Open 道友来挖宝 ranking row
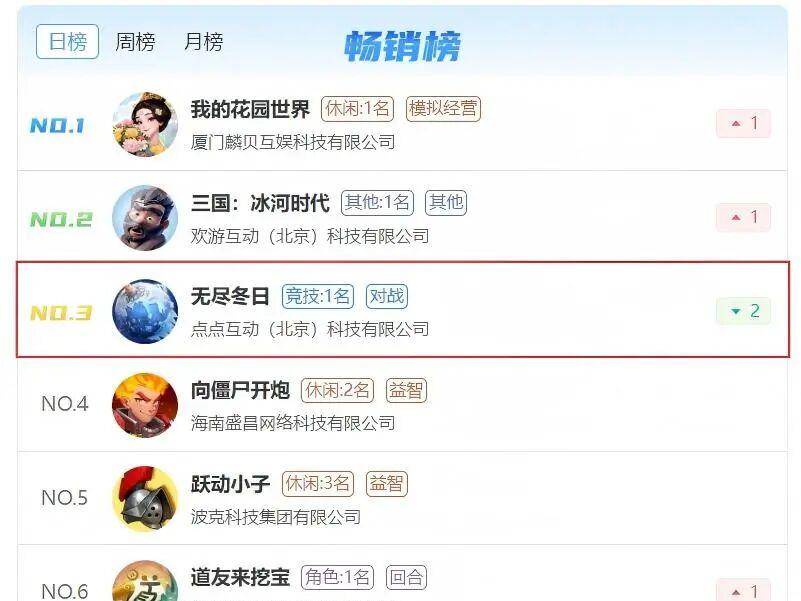801x601 pixels. click(x=240, y=577)
